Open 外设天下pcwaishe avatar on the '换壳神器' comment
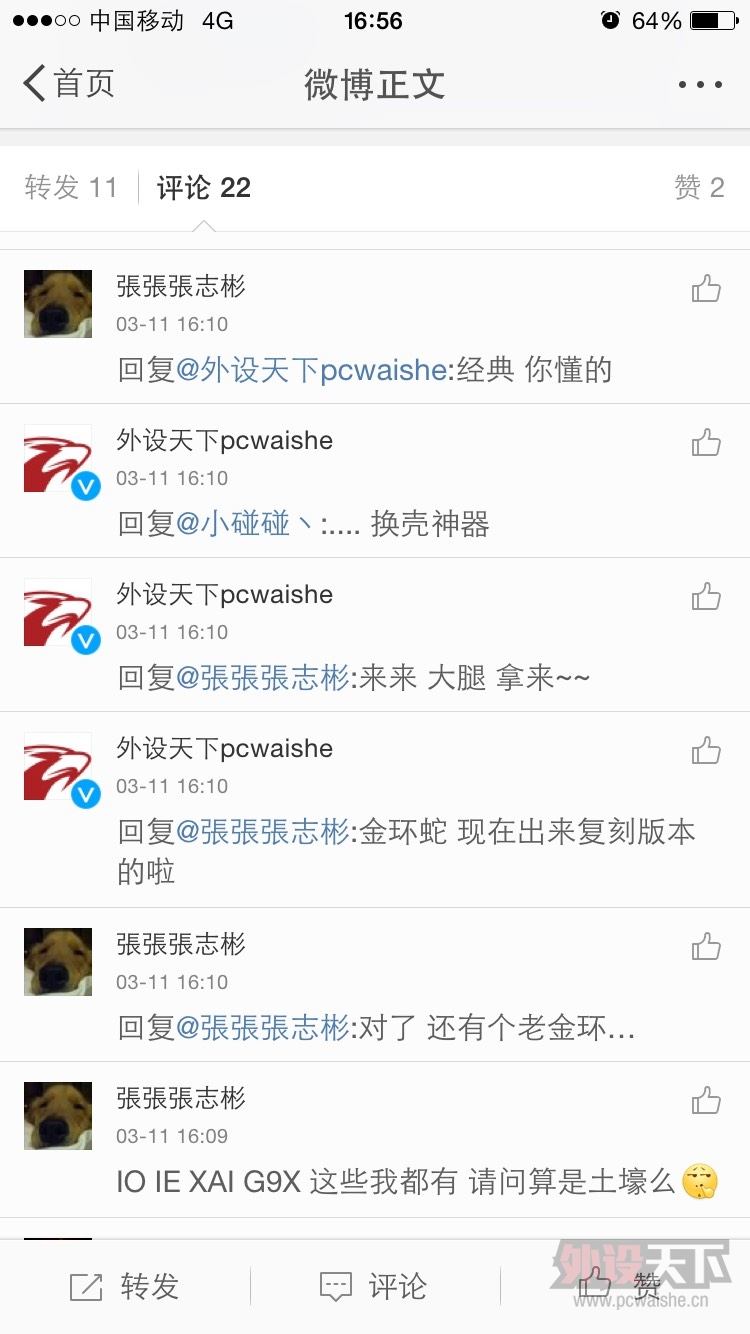The image size is (750, 1334). click(x=58, y=460)
